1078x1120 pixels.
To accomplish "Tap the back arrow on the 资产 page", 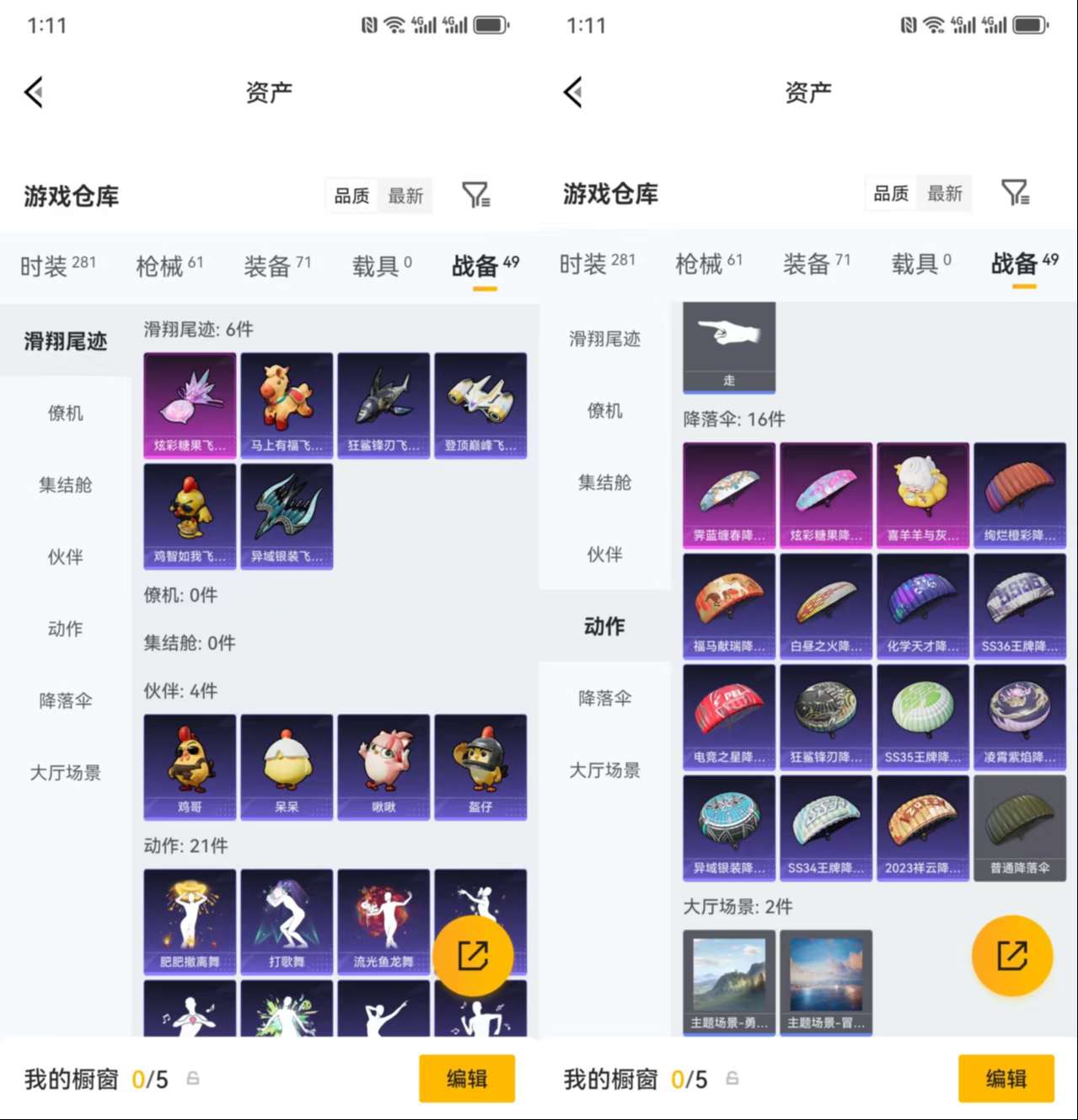I will click(x=34, y=92).
